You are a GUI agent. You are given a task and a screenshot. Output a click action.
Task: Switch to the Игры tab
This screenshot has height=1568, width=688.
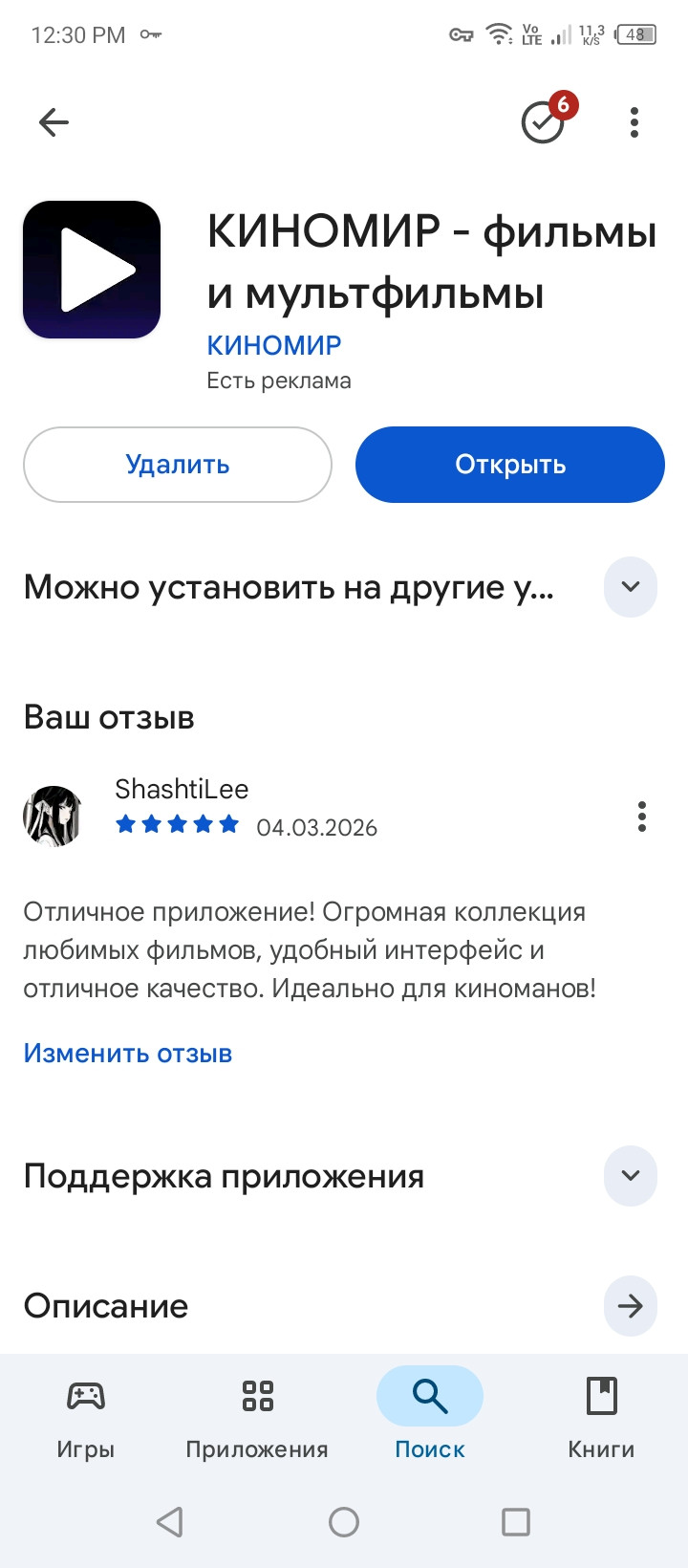pyautogui.click(x=86, y=1415)
